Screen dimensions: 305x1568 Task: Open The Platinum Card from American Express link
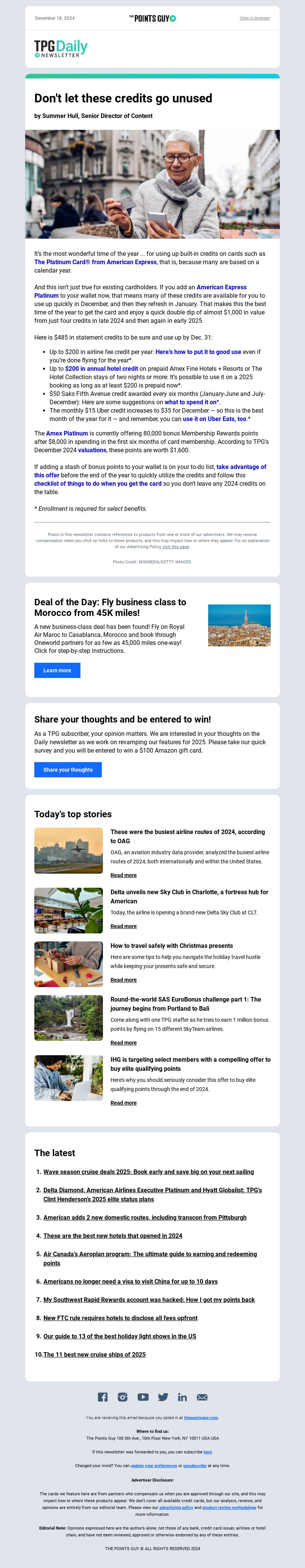pyautogui.click(x=95, y=262)
